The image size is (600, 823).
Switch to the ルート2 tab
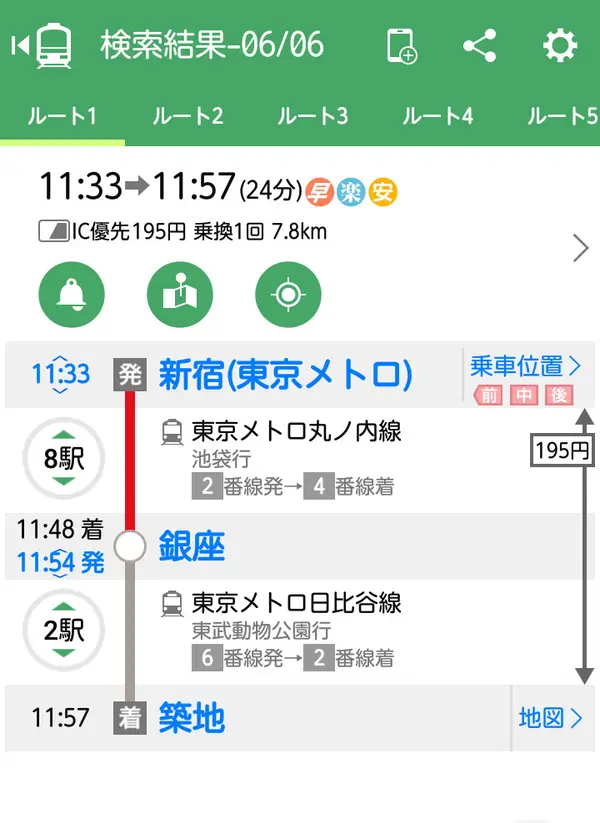187,116
